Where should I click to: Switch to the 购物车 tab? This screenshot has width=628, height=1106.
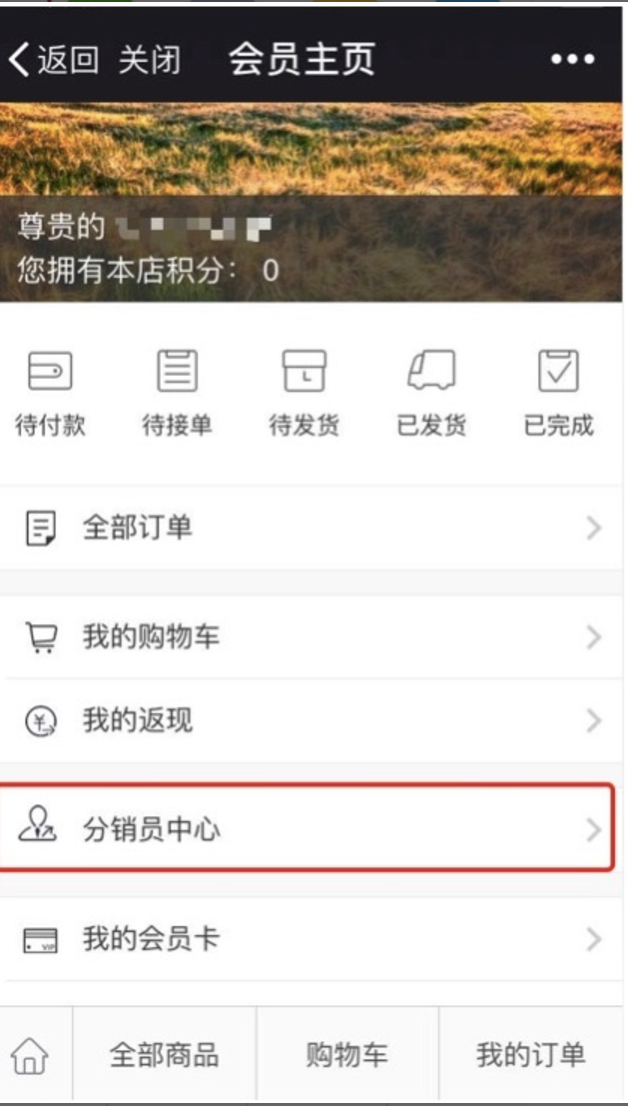pos(347,1056)
